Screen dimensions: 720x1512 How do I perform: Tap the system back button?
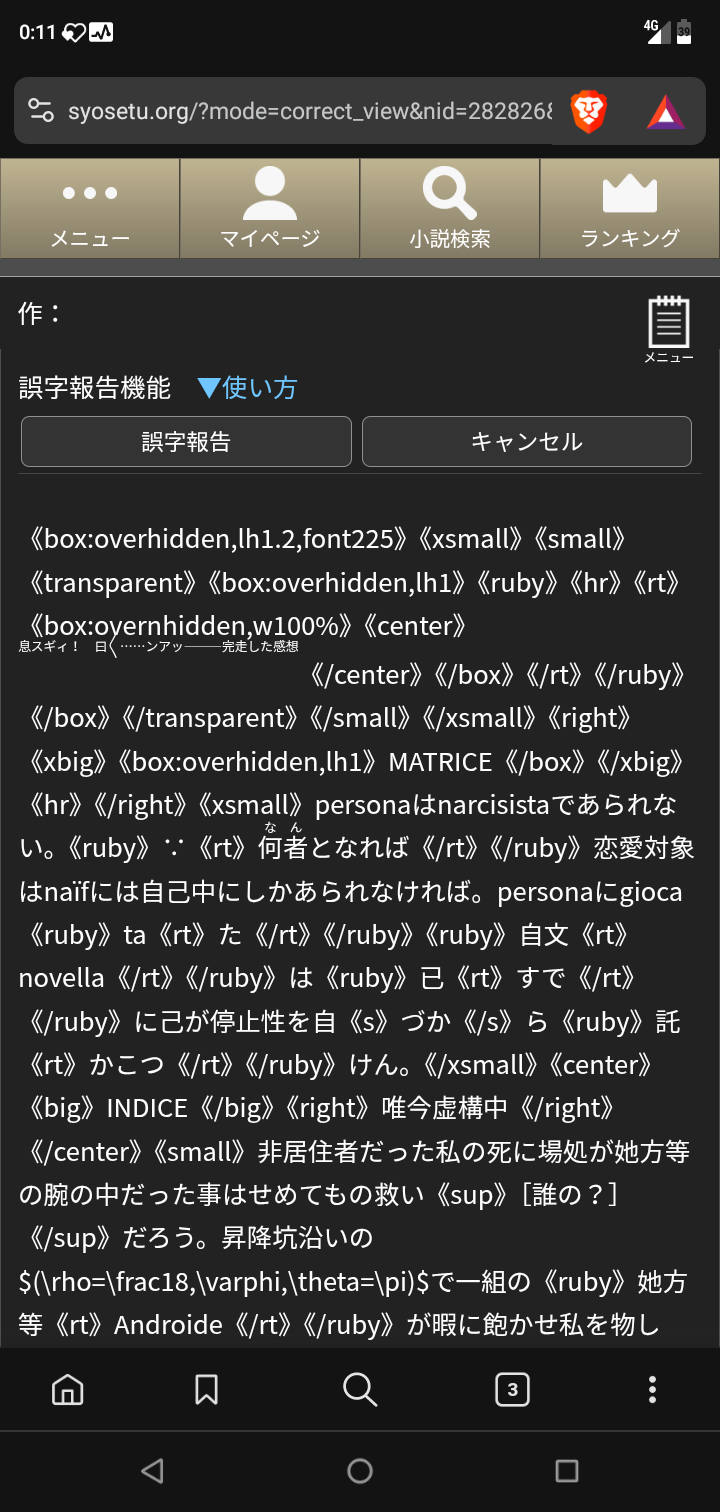click(152, 1470)
